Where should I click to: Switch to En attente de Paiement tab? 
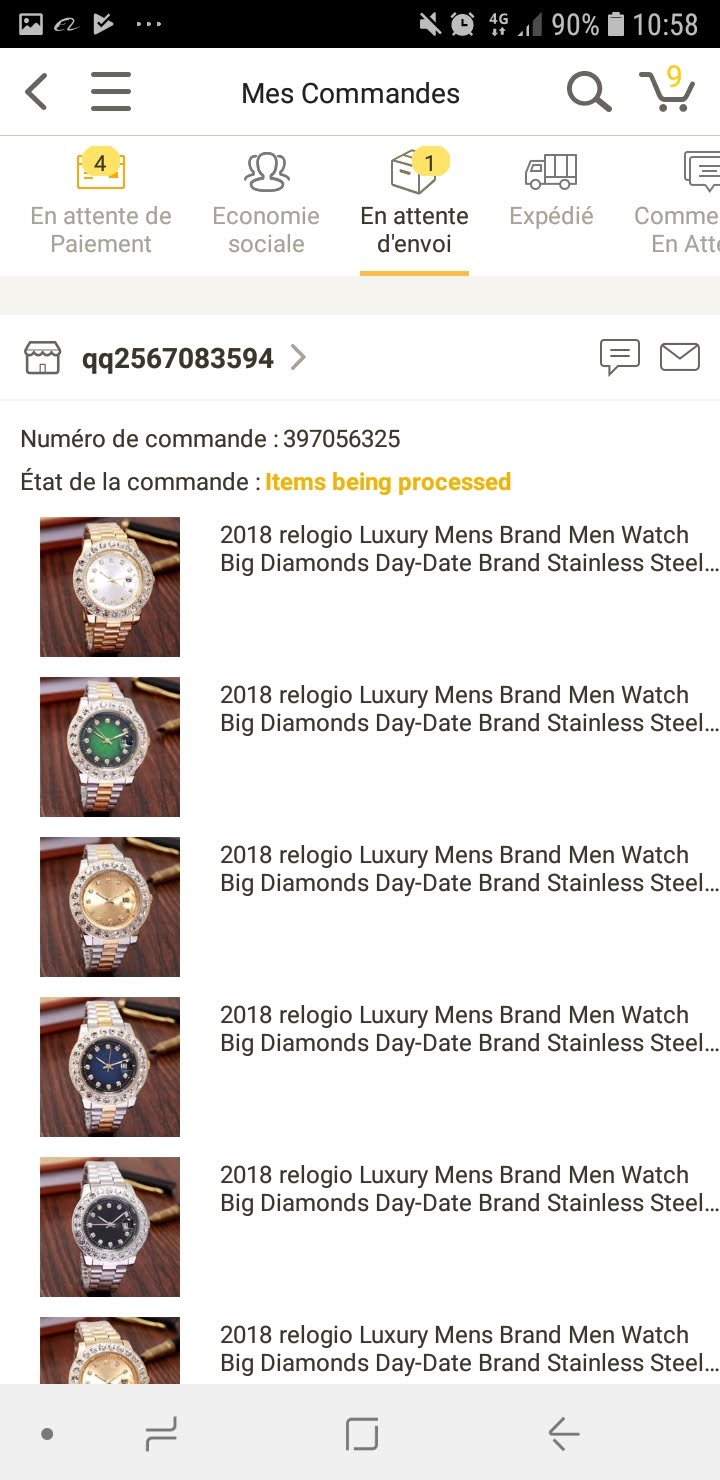[101, 205]
